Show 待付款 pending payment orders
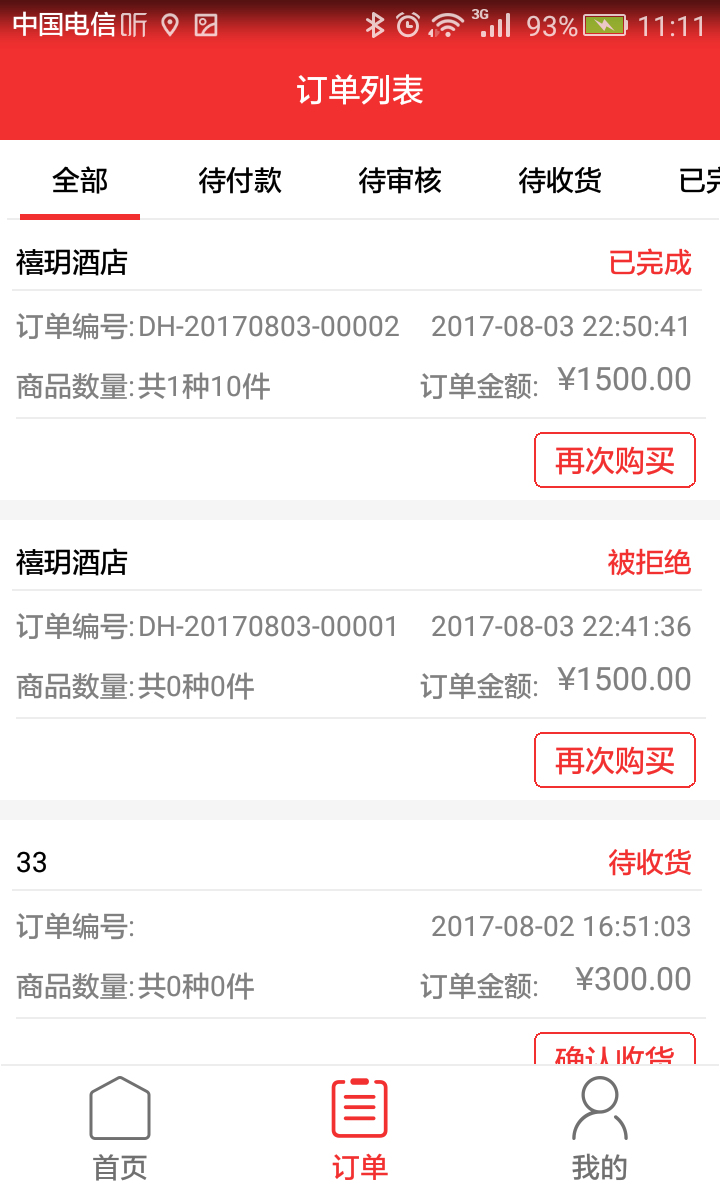The width and height of the screenshot is (720, 1184). [240, 181]
